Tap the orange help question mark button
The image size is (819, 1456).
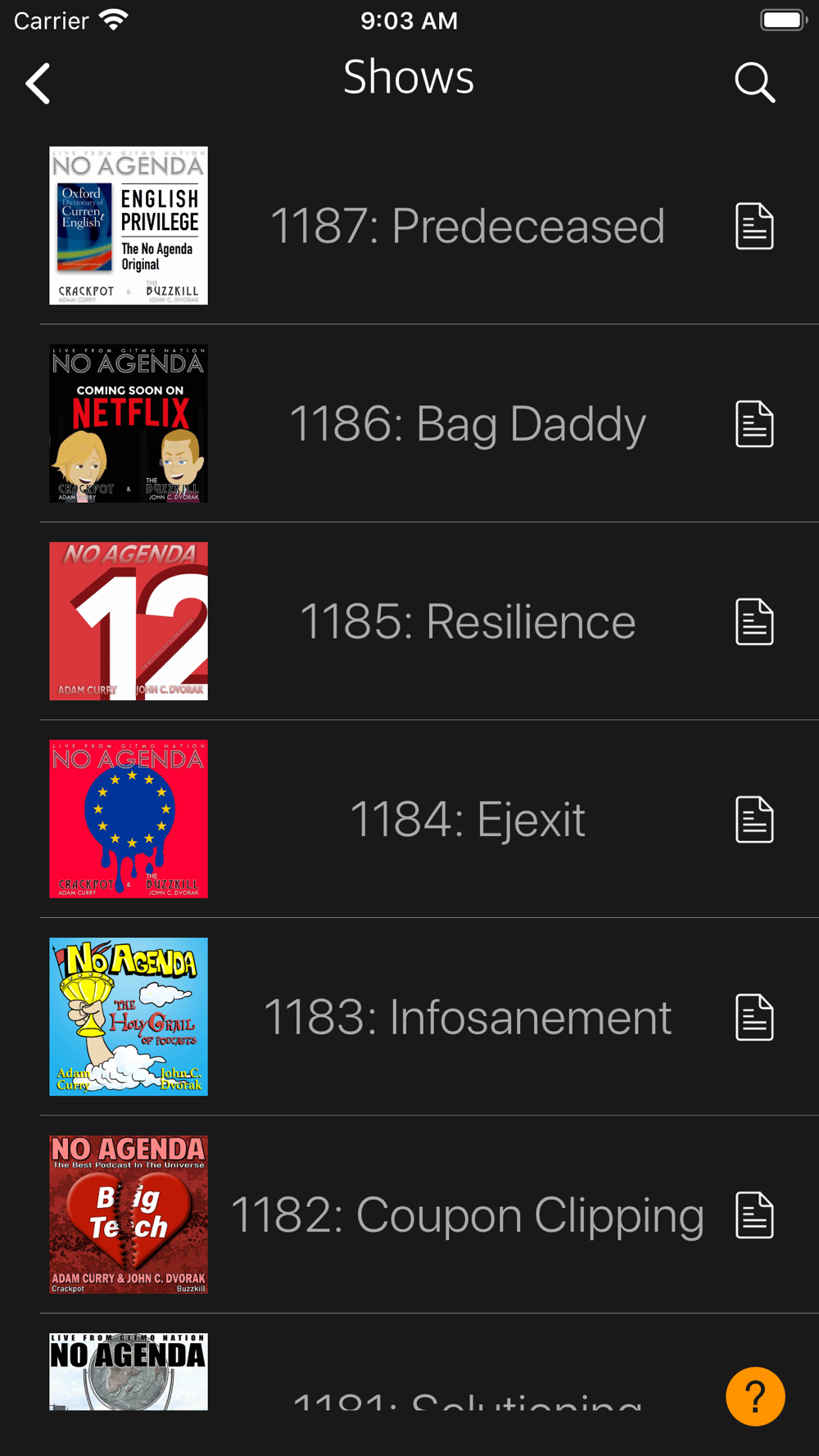(755, 1397)
